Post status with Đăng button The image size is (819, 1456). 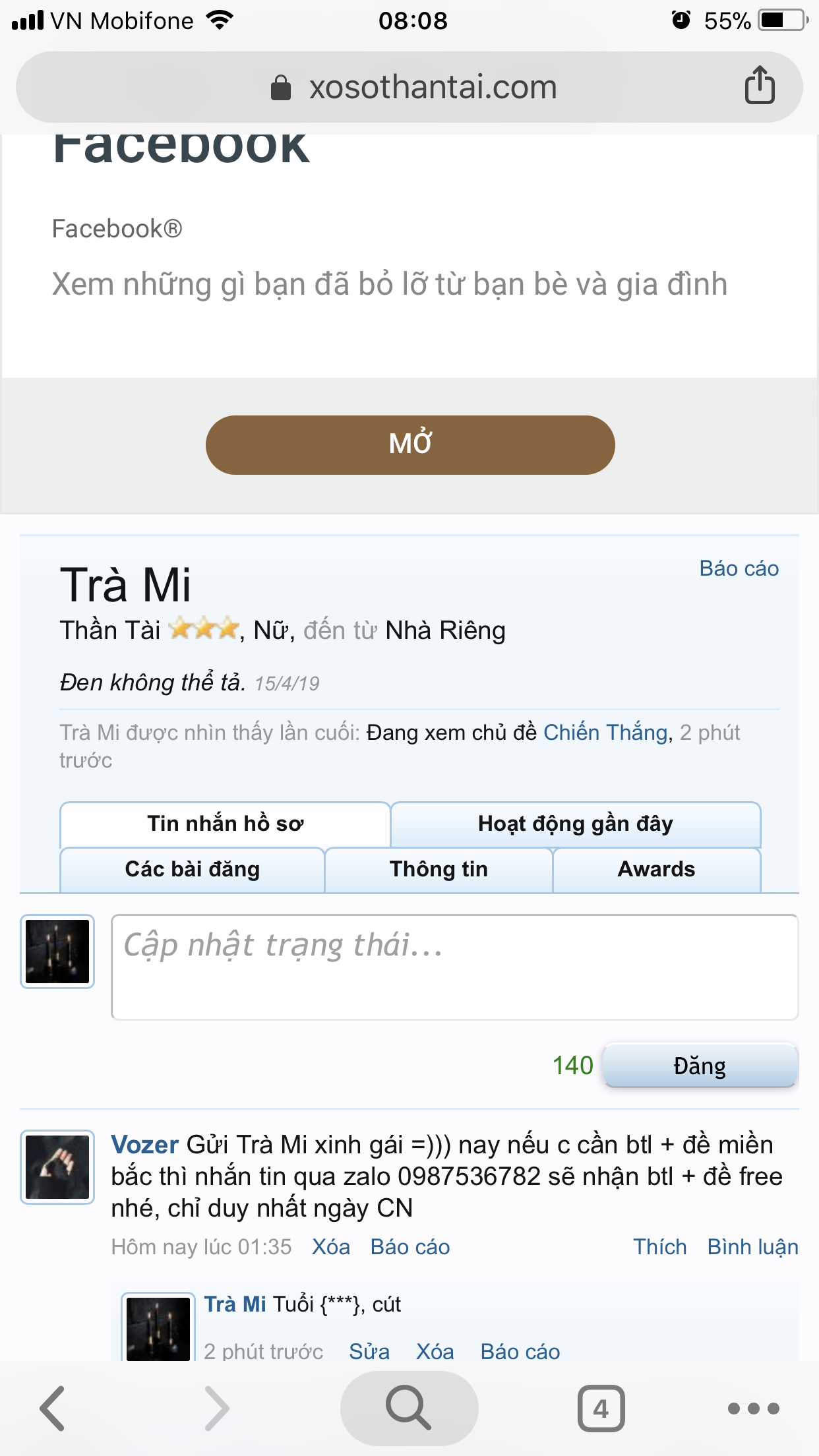(700, 1066)
